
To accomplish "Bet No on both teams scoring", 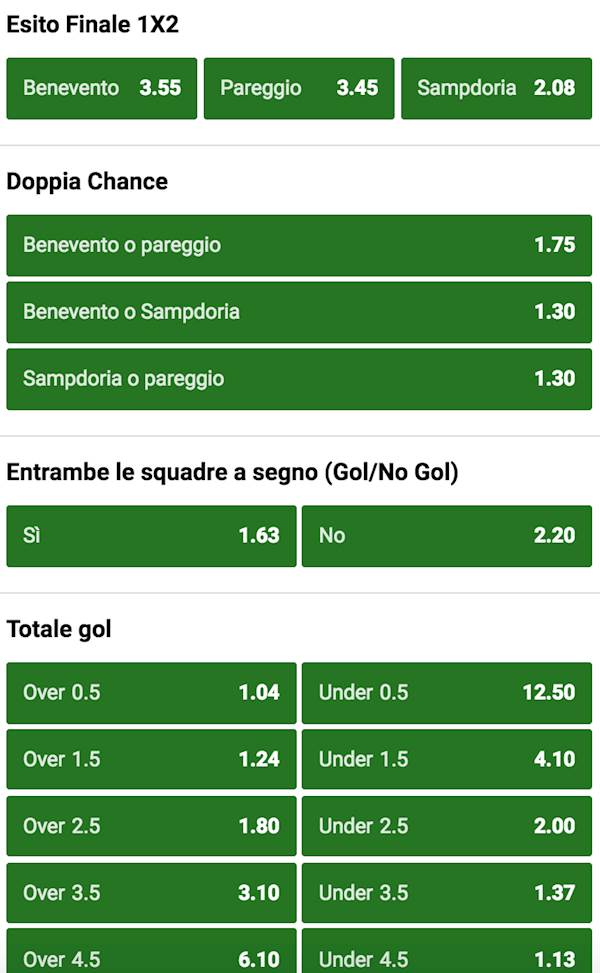I will [x=447, y=536].
